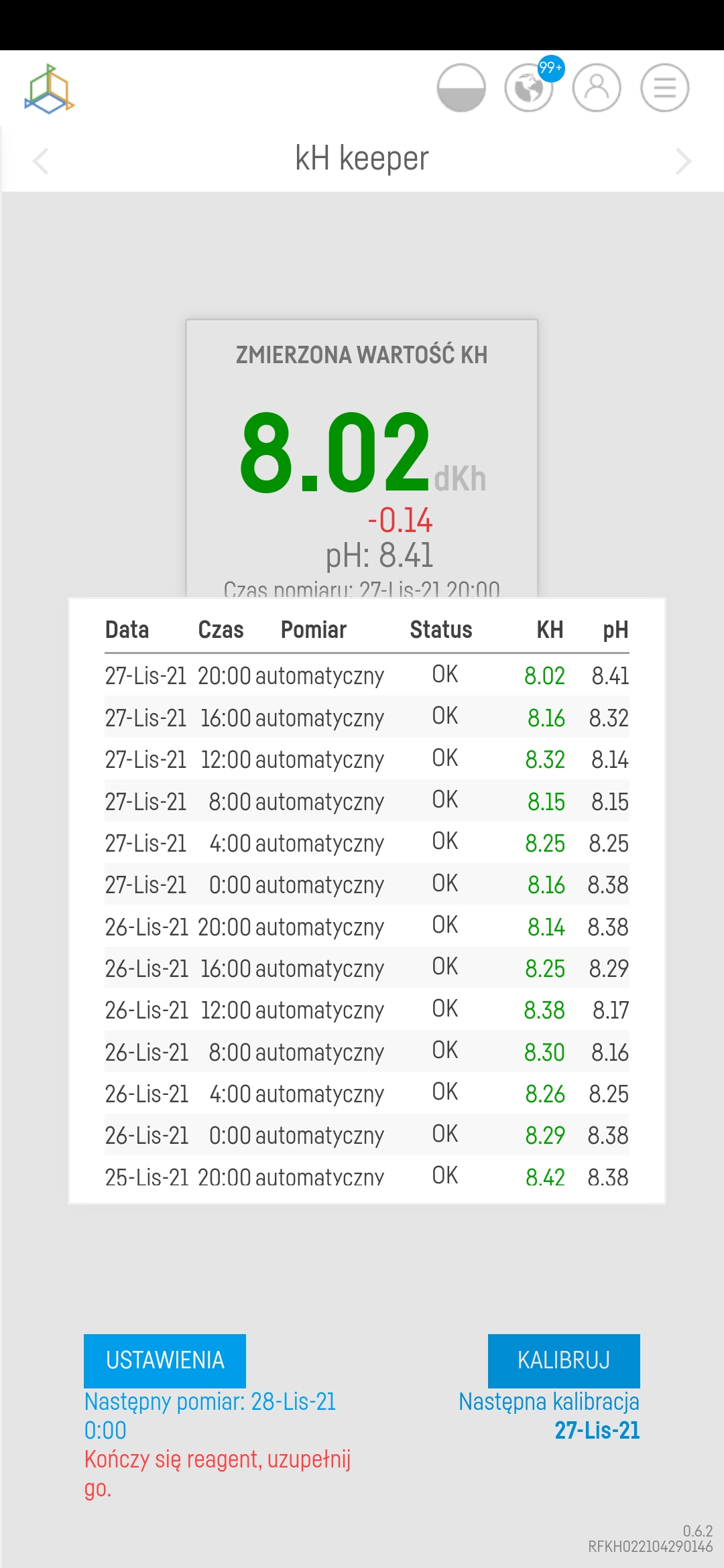This screenshot has width=724, height=1568.
Task: Go to next device with right arrow
Action: click(682, 161)
